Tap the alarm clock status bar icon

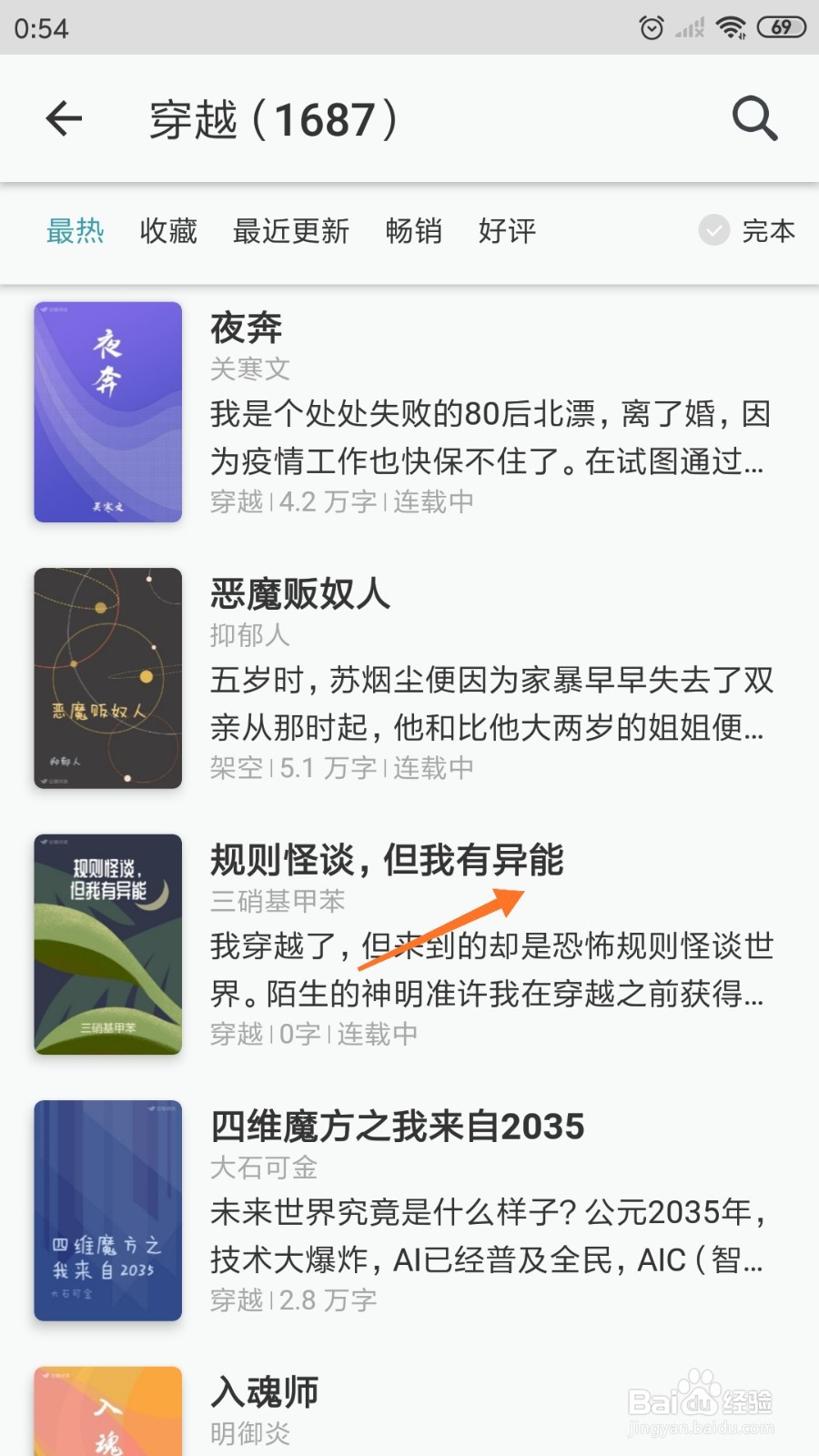(x=652, y=26)
